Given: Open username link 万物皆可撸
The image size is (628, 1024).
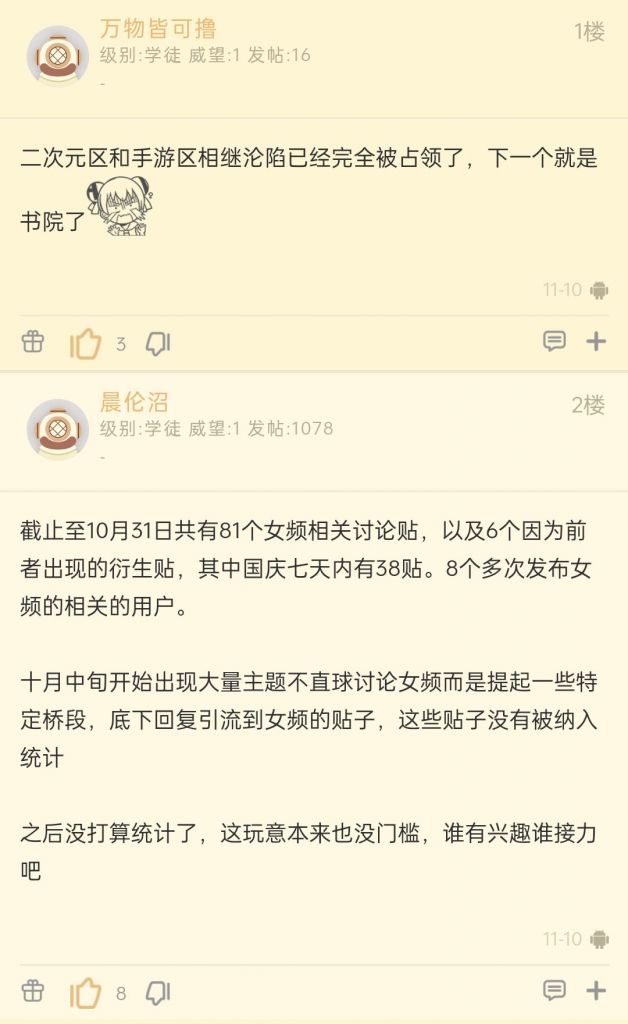Looking at the screenshot, I should 157,29.
